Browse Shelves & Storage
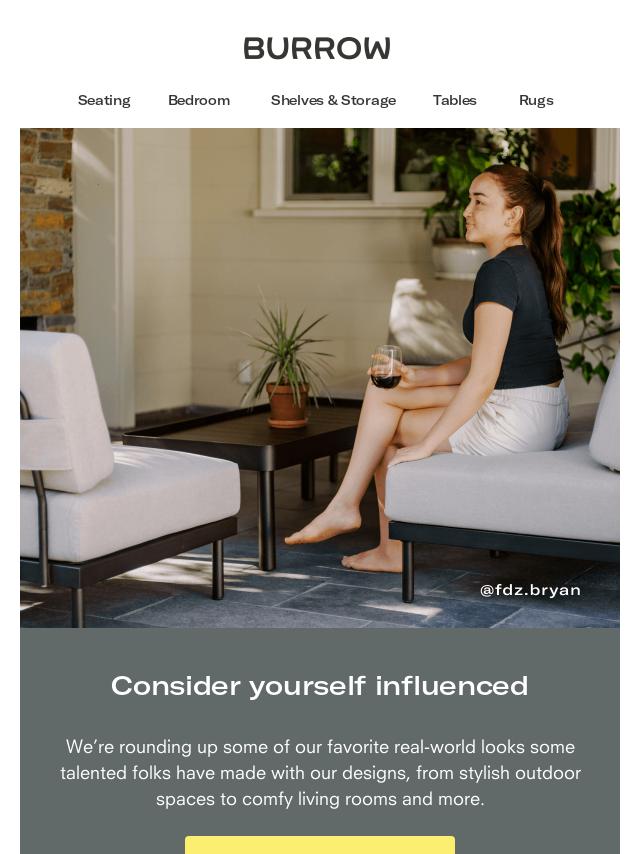Image resolution: width=640 pixels, height=854 pixels. [333, 100]
